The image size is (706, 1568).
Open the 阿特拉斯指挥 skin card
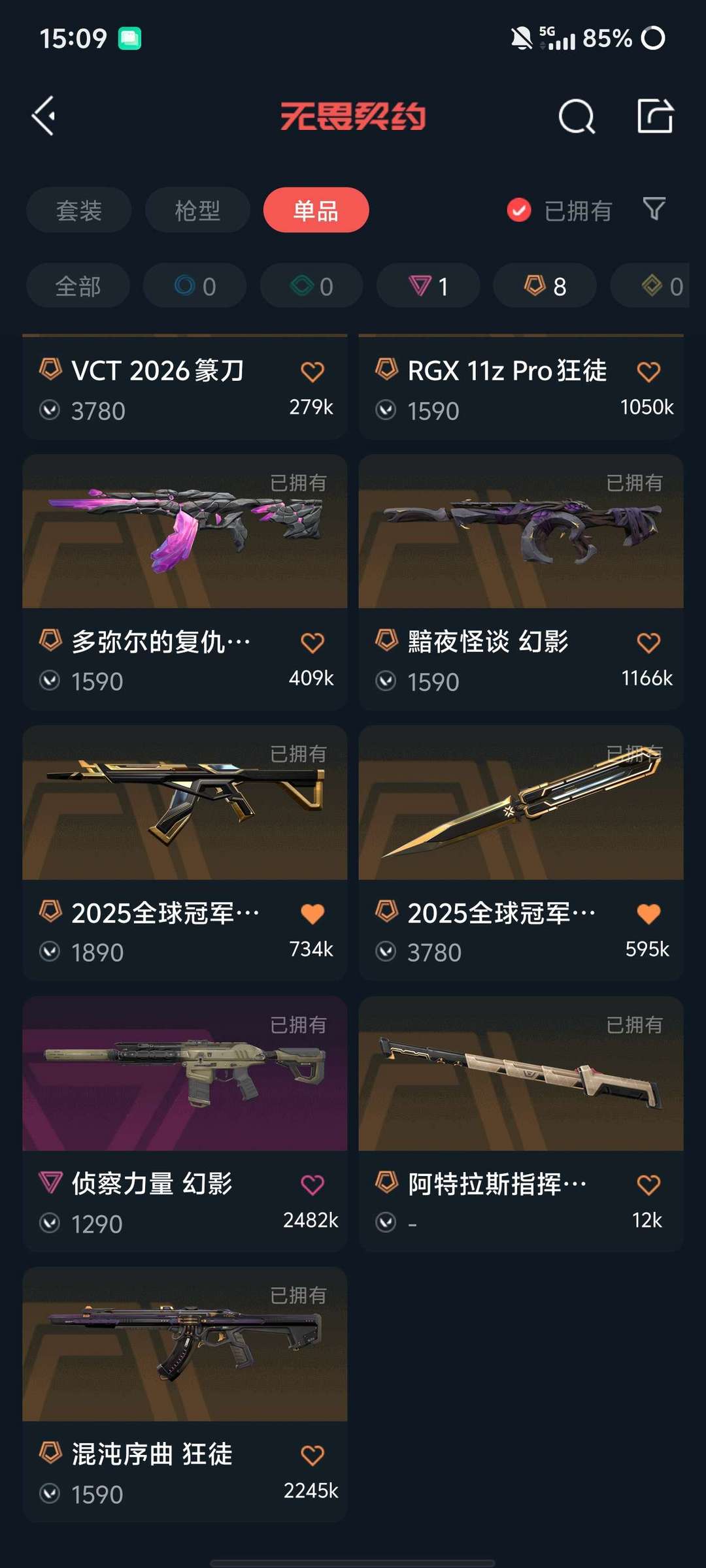pyautogui.click(x=520, y=1073)
